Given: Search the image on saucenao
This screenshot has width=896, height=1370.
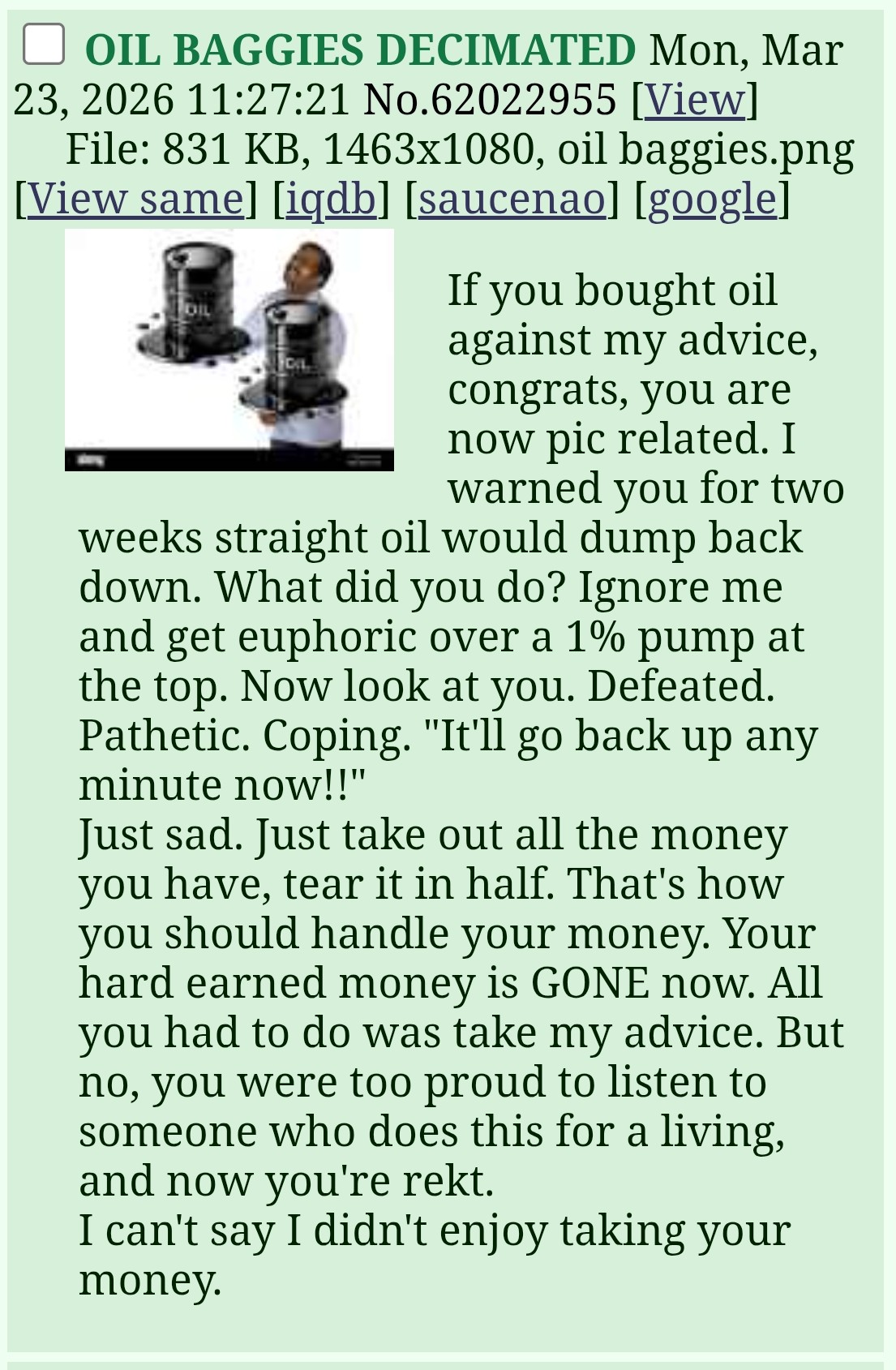Looking at the screenshot, I should pos(512,199).
